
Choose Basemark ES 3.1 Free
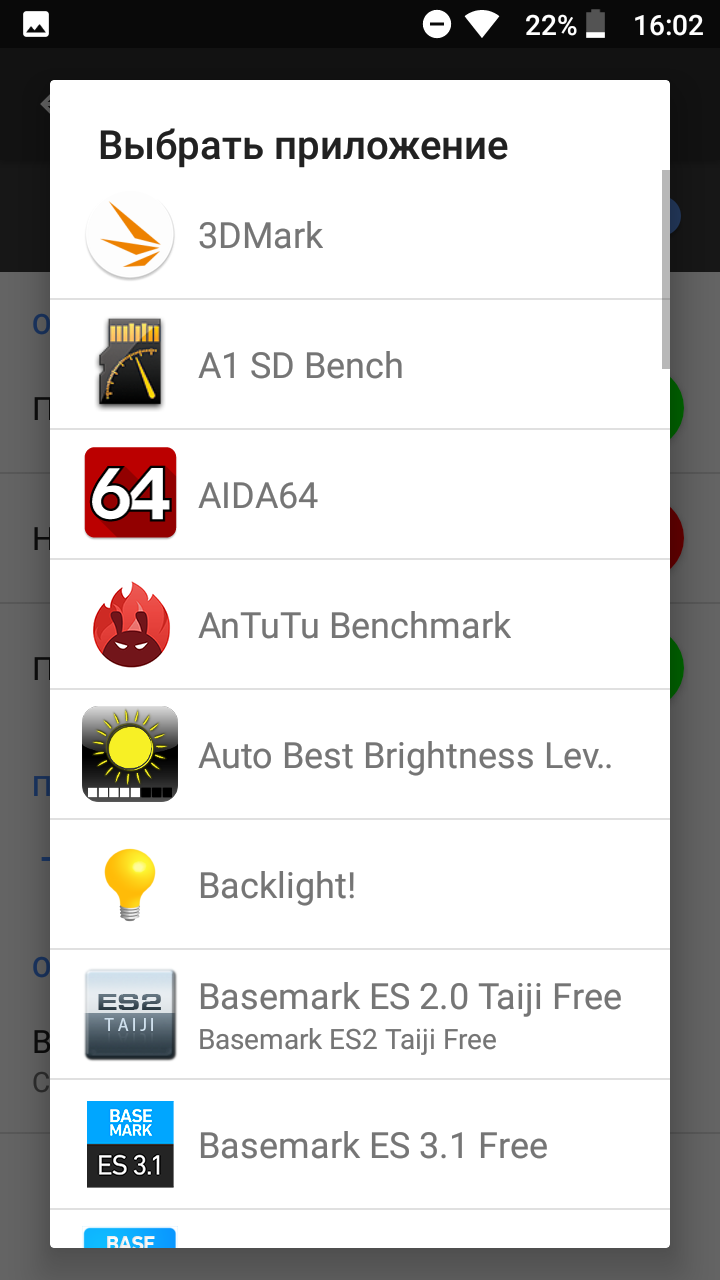pyautogui.click(x=360, y=1145)
